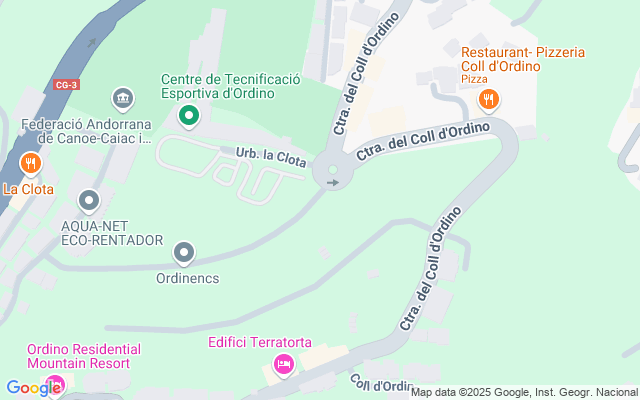Tap the Ordinencs place marker
Image resolution: width=640 pixels, height=400 pixels.
pos(183,252)
